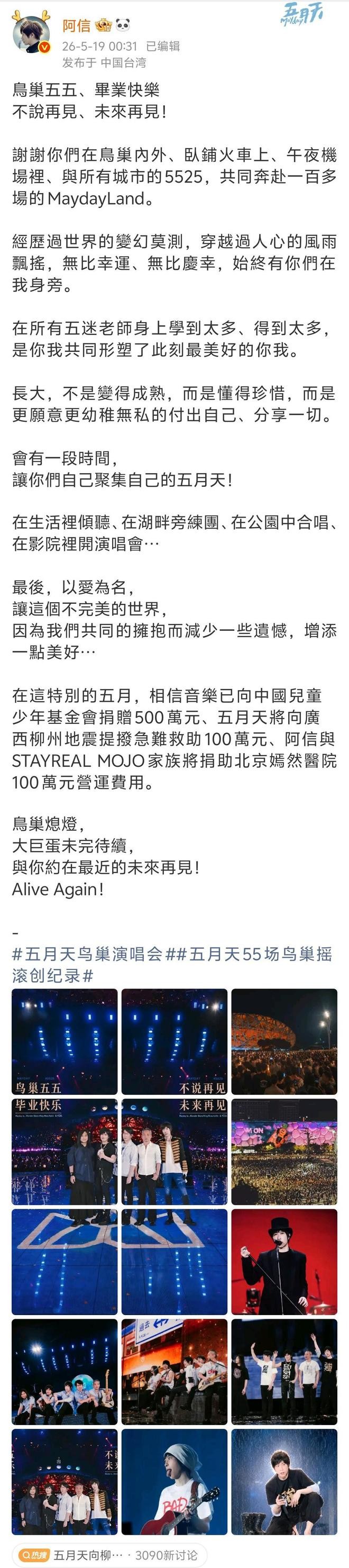Open the Water Cube crowd photo

click(284, 1152)
